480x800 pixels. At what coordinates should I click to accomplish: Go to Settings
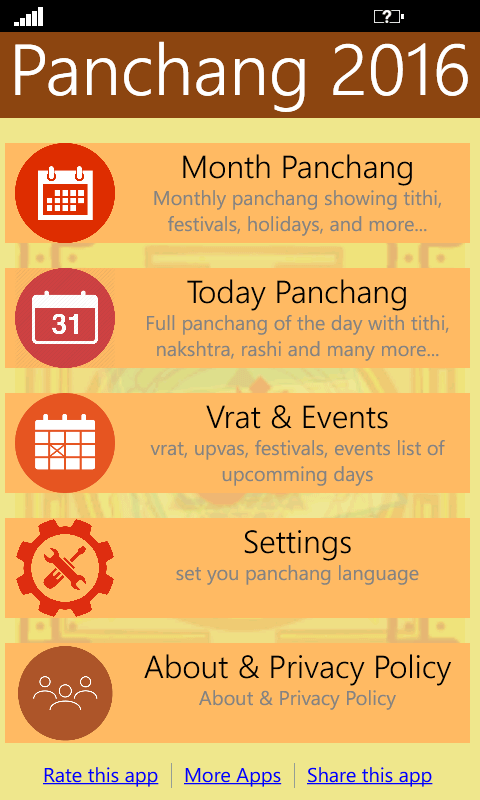coord(237,568)
